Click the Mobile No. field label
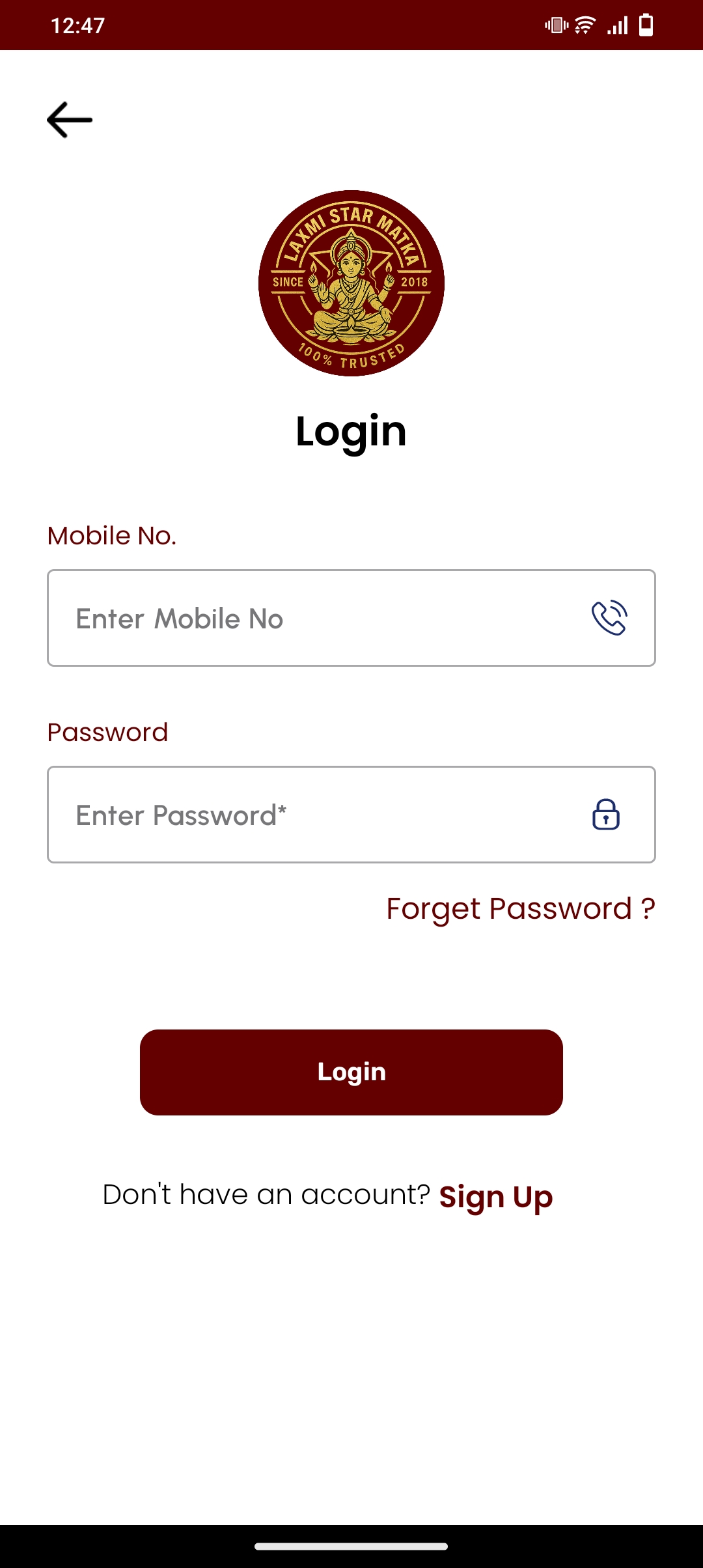 pos(112,535)
